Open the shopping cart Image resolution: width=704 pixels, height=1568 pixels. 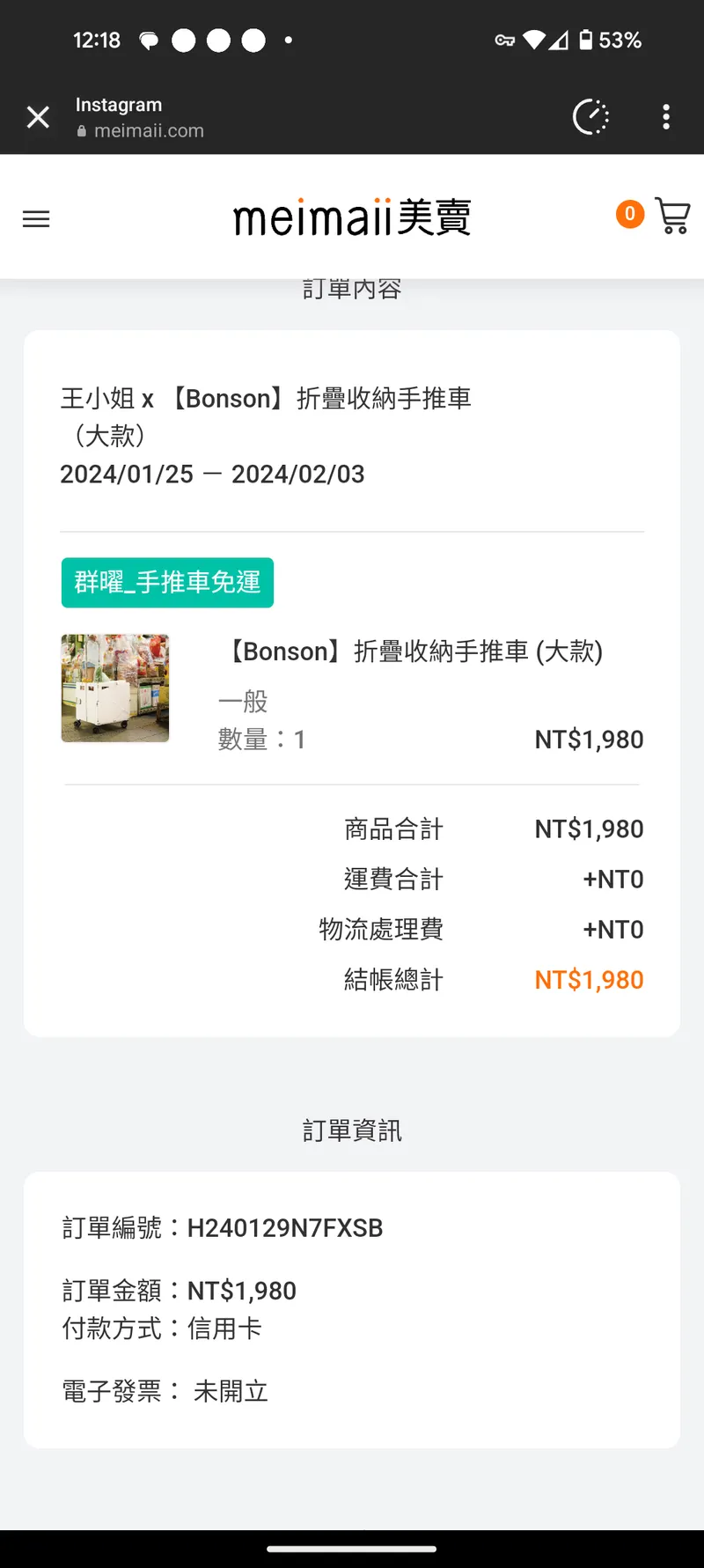(x=672, y=217)
